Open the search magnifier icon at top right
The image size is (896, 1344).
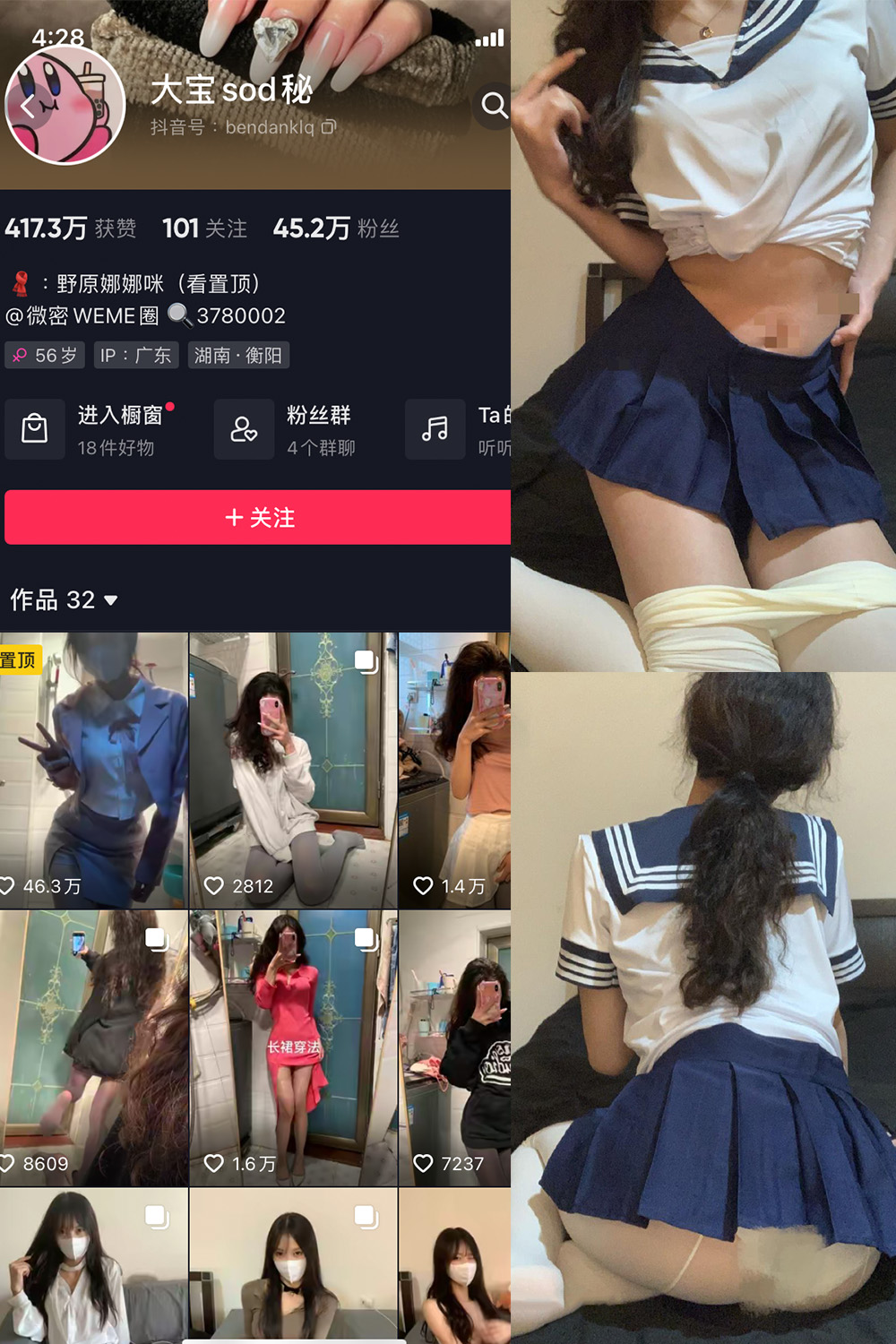point(492,107)
